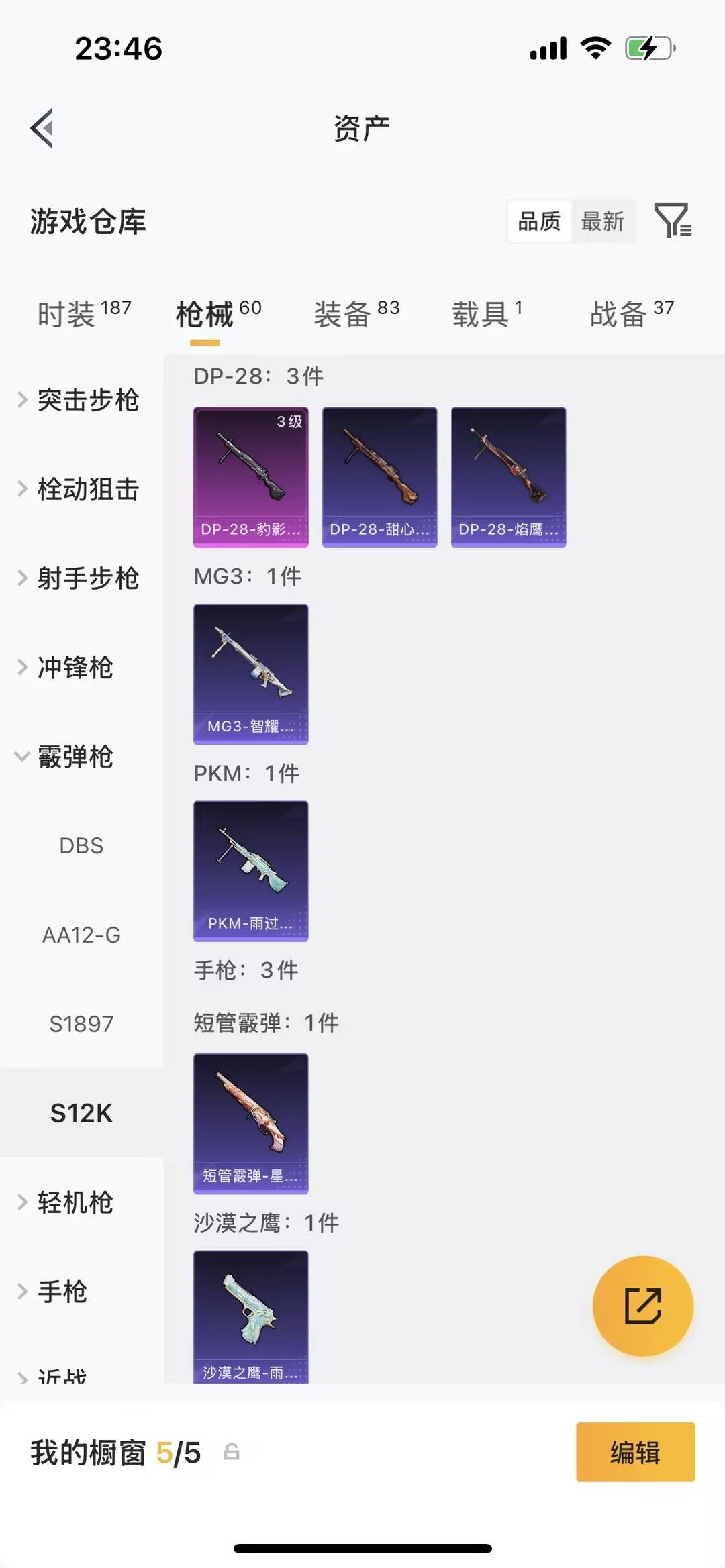Viewport: 725px width, 1568px height.
Task: Tap the back arrow to leave 资产 page
Action: coord(42,127)
